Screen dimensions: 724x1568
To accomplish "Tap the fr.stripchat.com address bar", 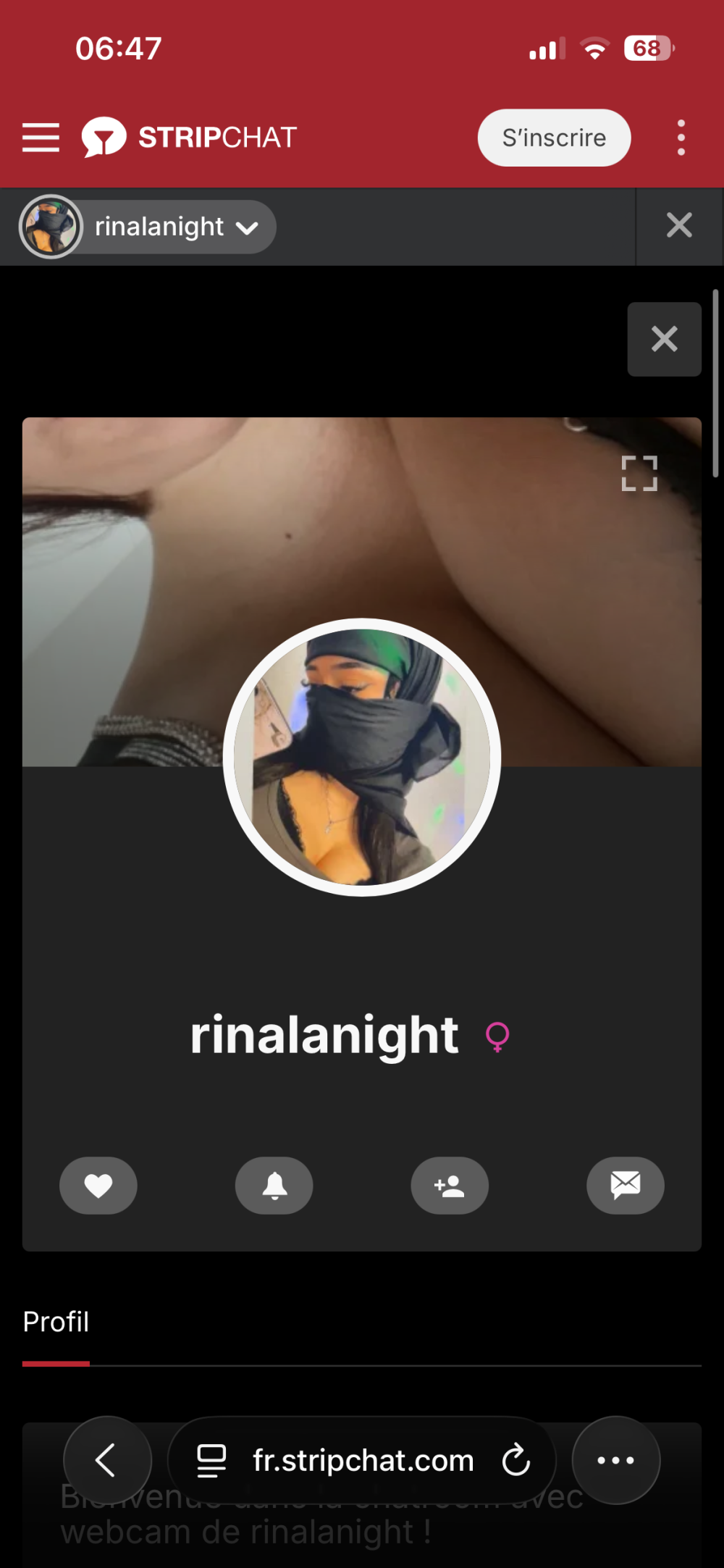I will click(362, 1460).
